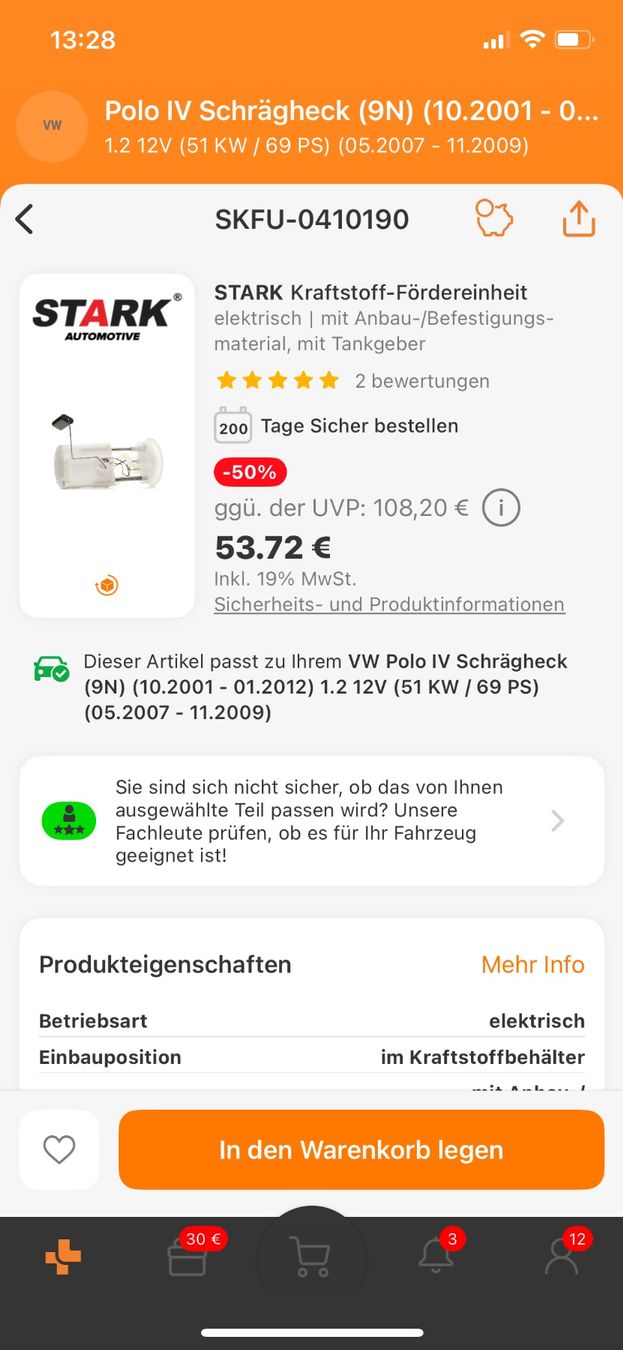Open the notifications bell tab
The image size is (623, 1350).
tap(436, 1257)
